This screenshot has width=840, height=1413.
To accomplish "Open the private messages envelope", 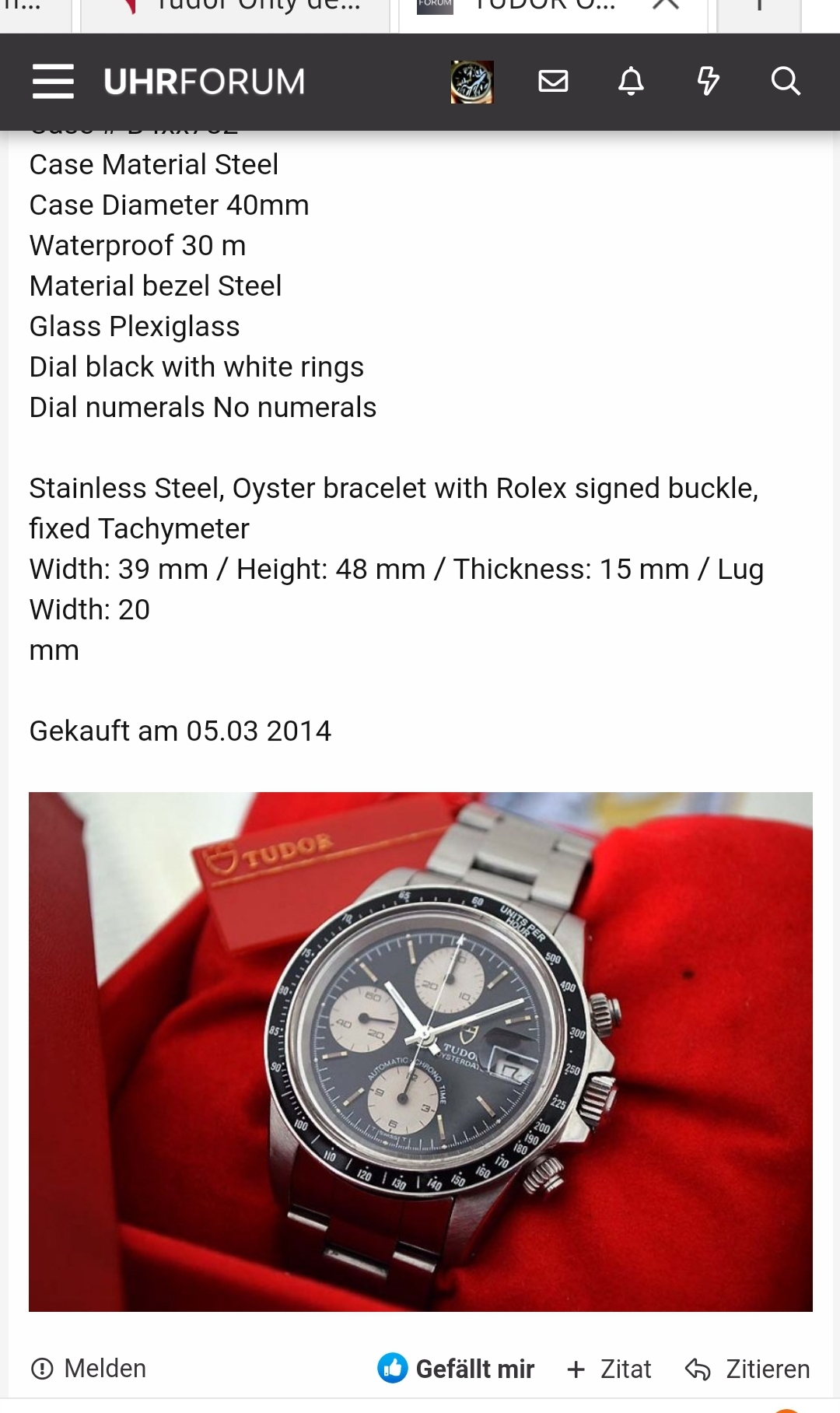I will coord(553,81).
